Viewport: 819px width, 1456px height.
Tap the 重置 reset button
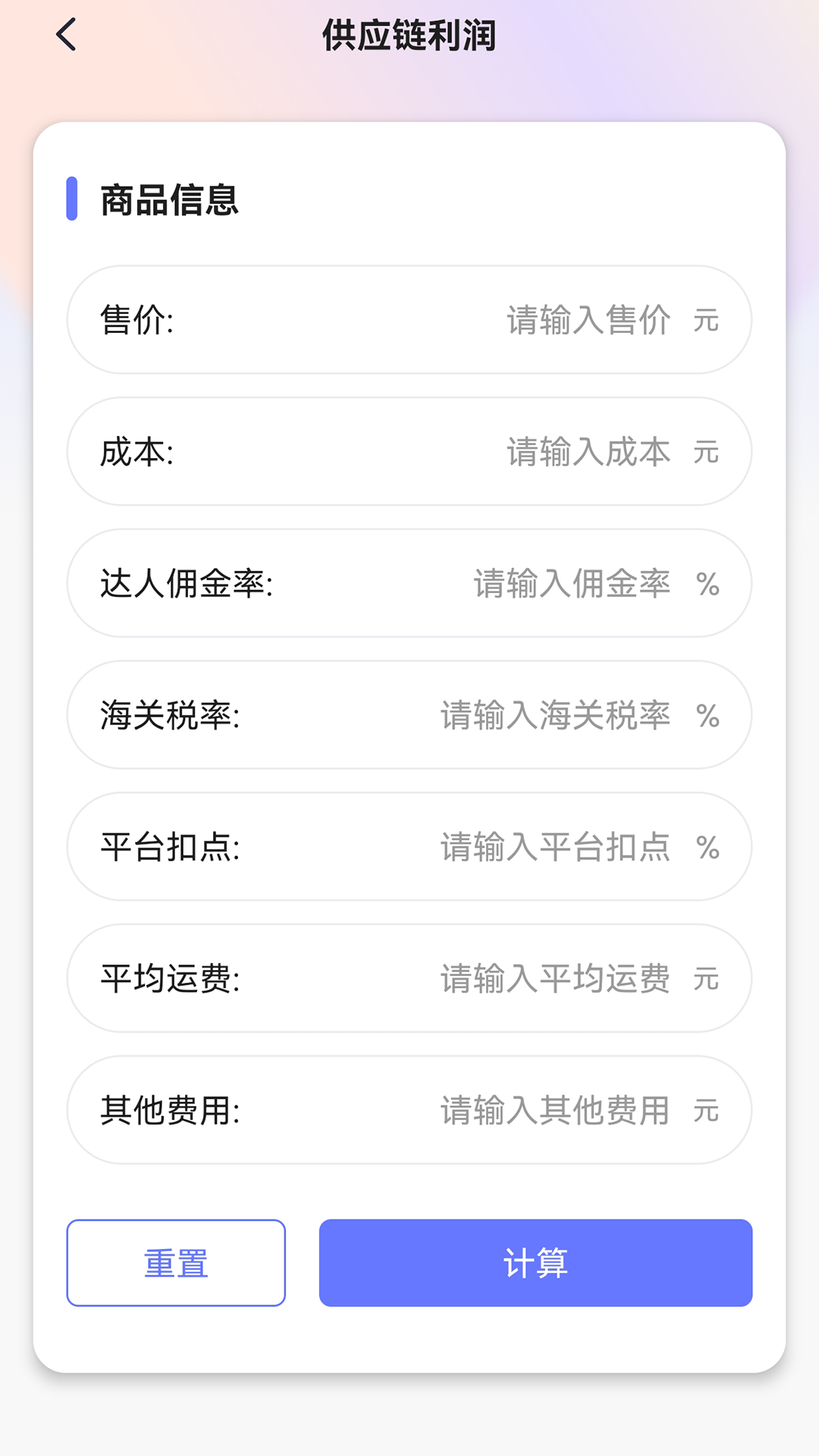tap(175, 1263)
